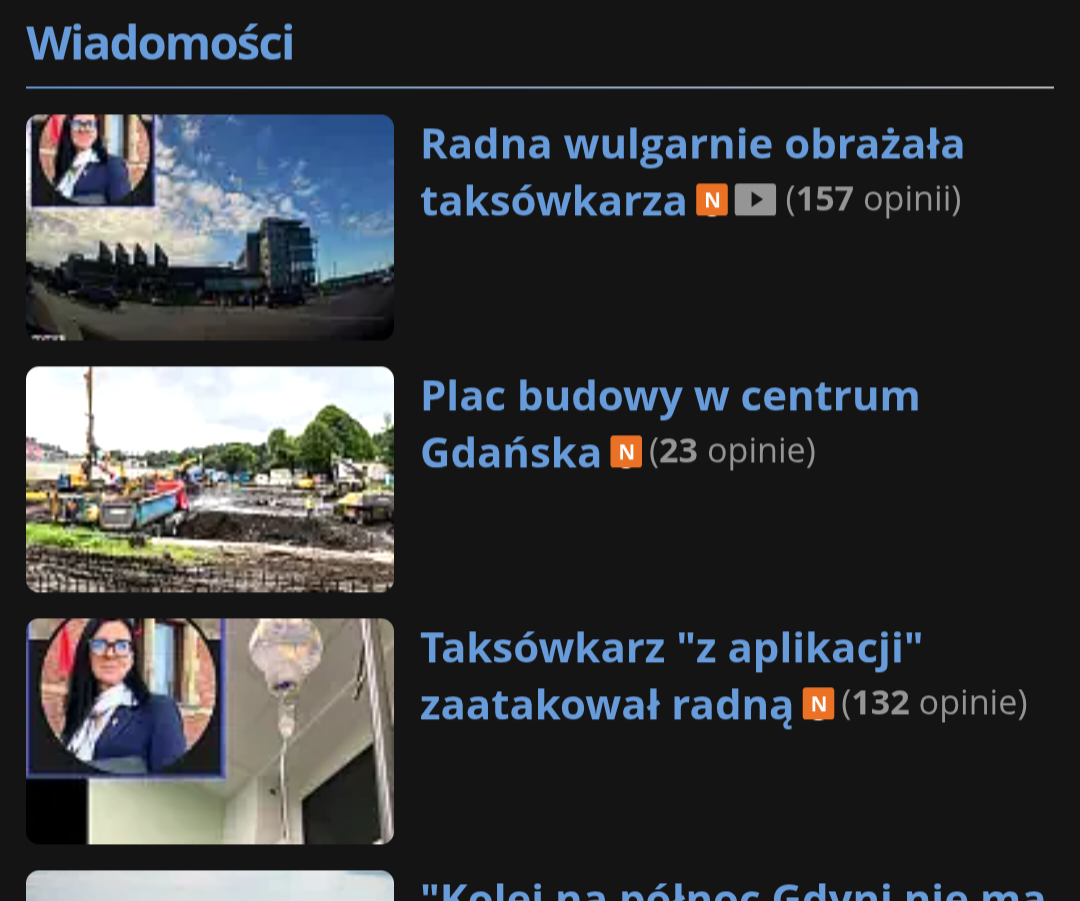Open article 'Radna wulgarnie obrażała taksówkarza'
Viewport: 1080px width, 901px height.
(x=691, y=145)
